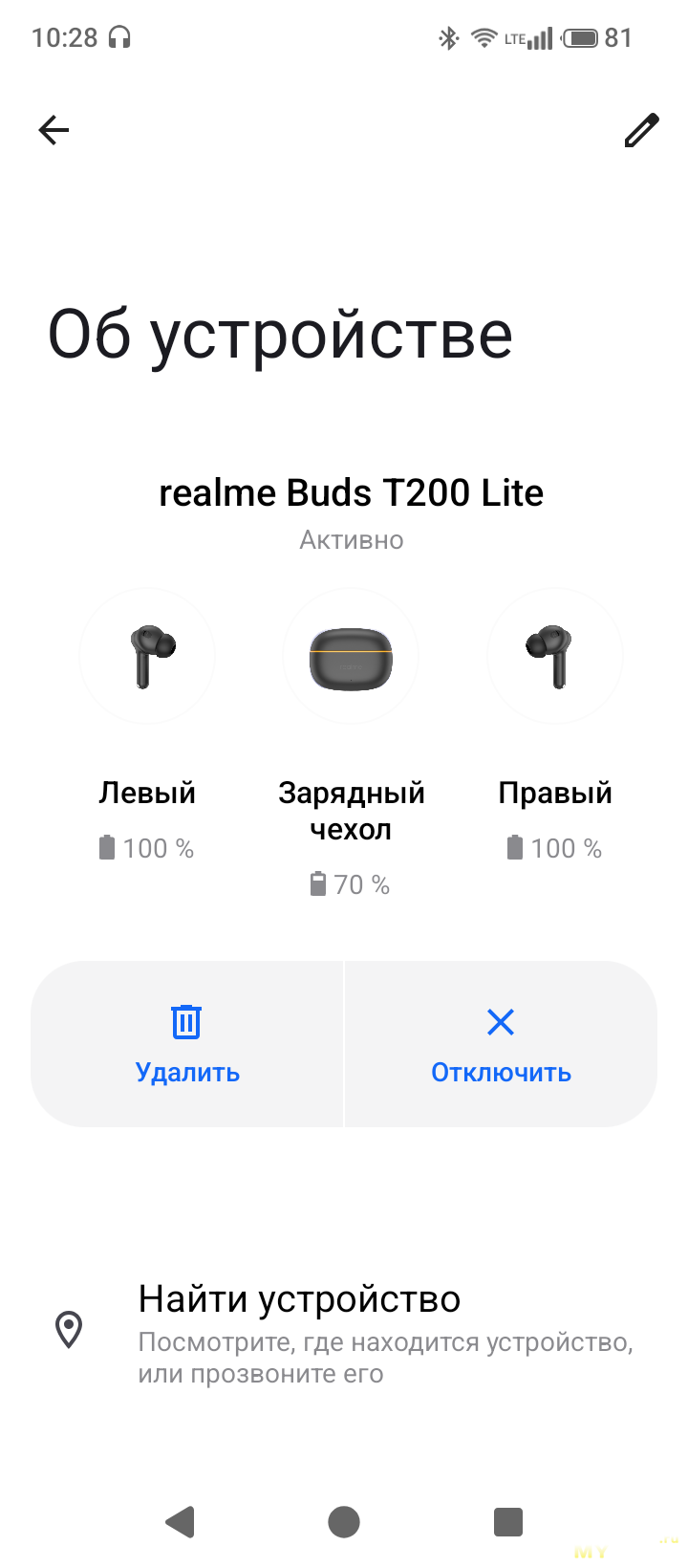Tap Удалить to remove the device
This screenshot has height=1568, width=688.
(x=187, y=1044)
